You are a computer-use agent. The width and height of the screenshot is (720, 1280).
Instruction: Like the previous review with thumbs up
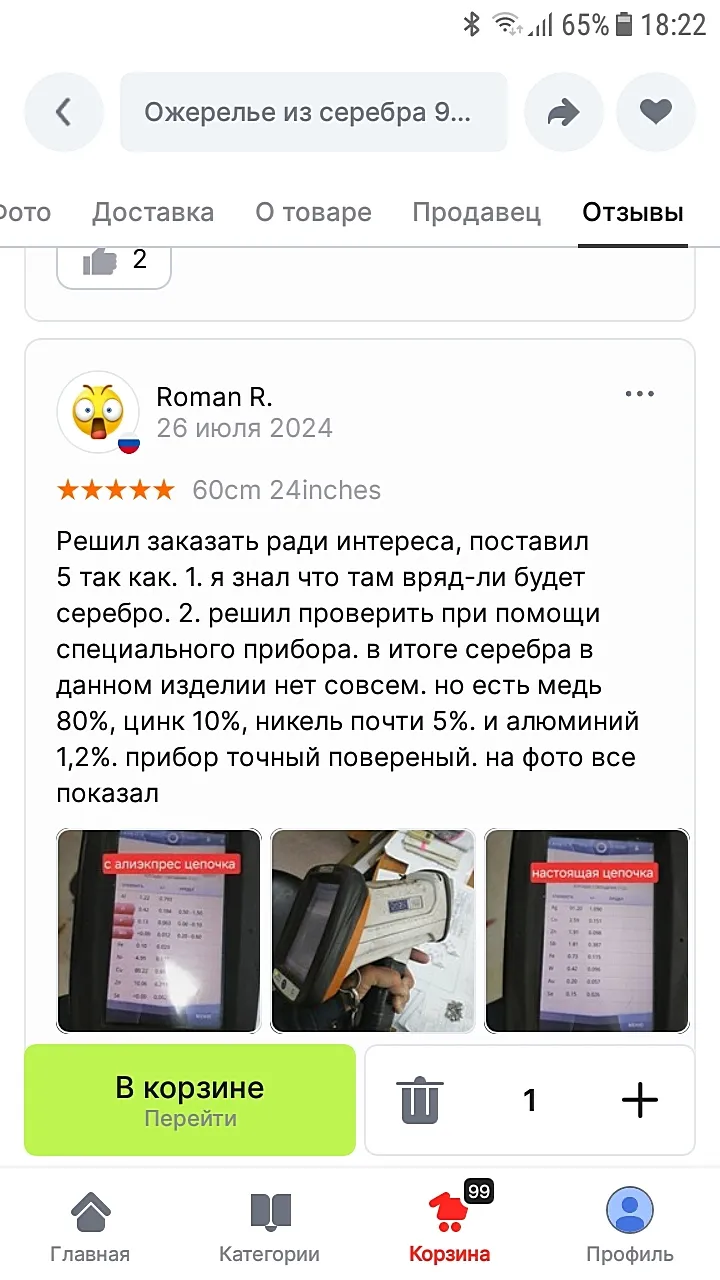pos(114,261)
